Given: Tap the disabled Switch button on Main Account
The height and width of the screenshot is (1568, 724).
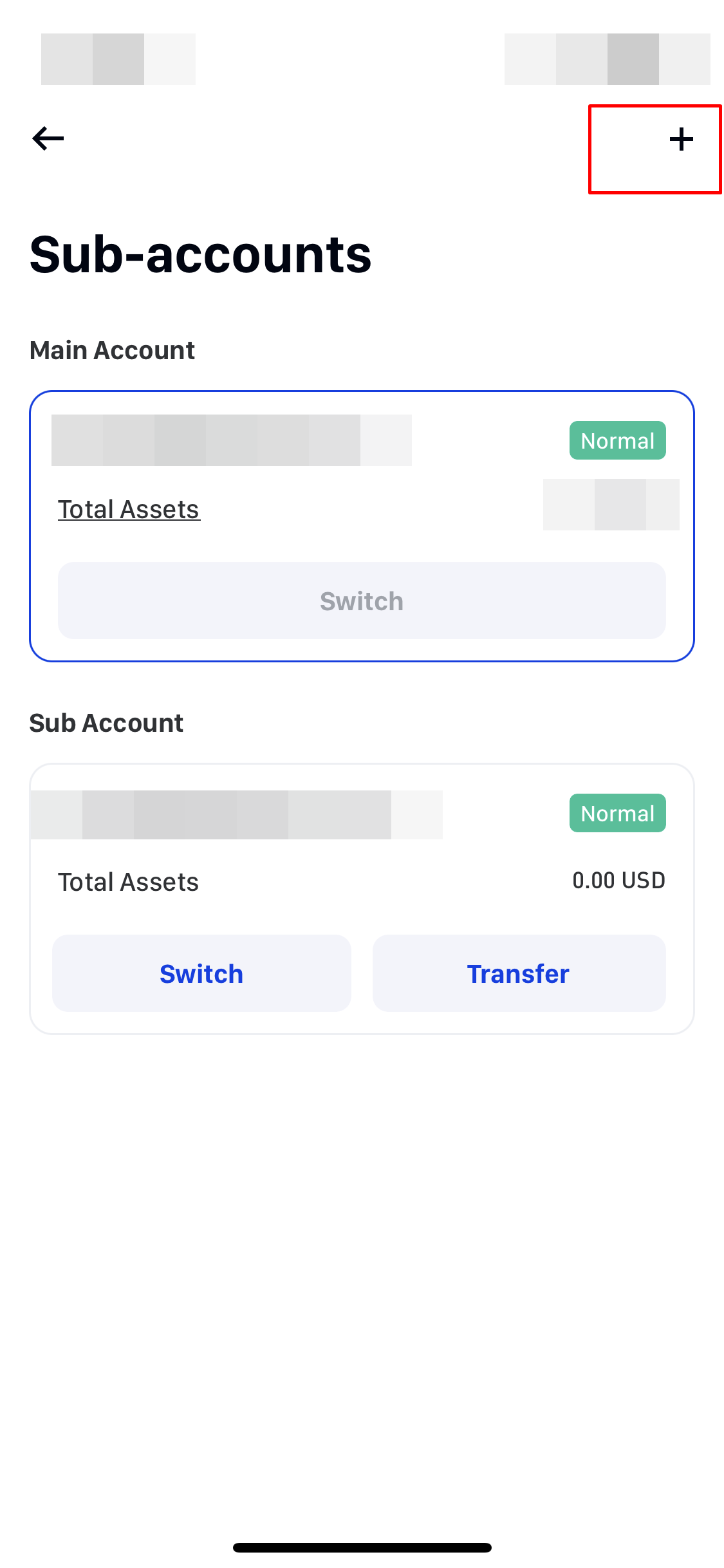Looking at the screenshot, I should click(x=362, y=601).
